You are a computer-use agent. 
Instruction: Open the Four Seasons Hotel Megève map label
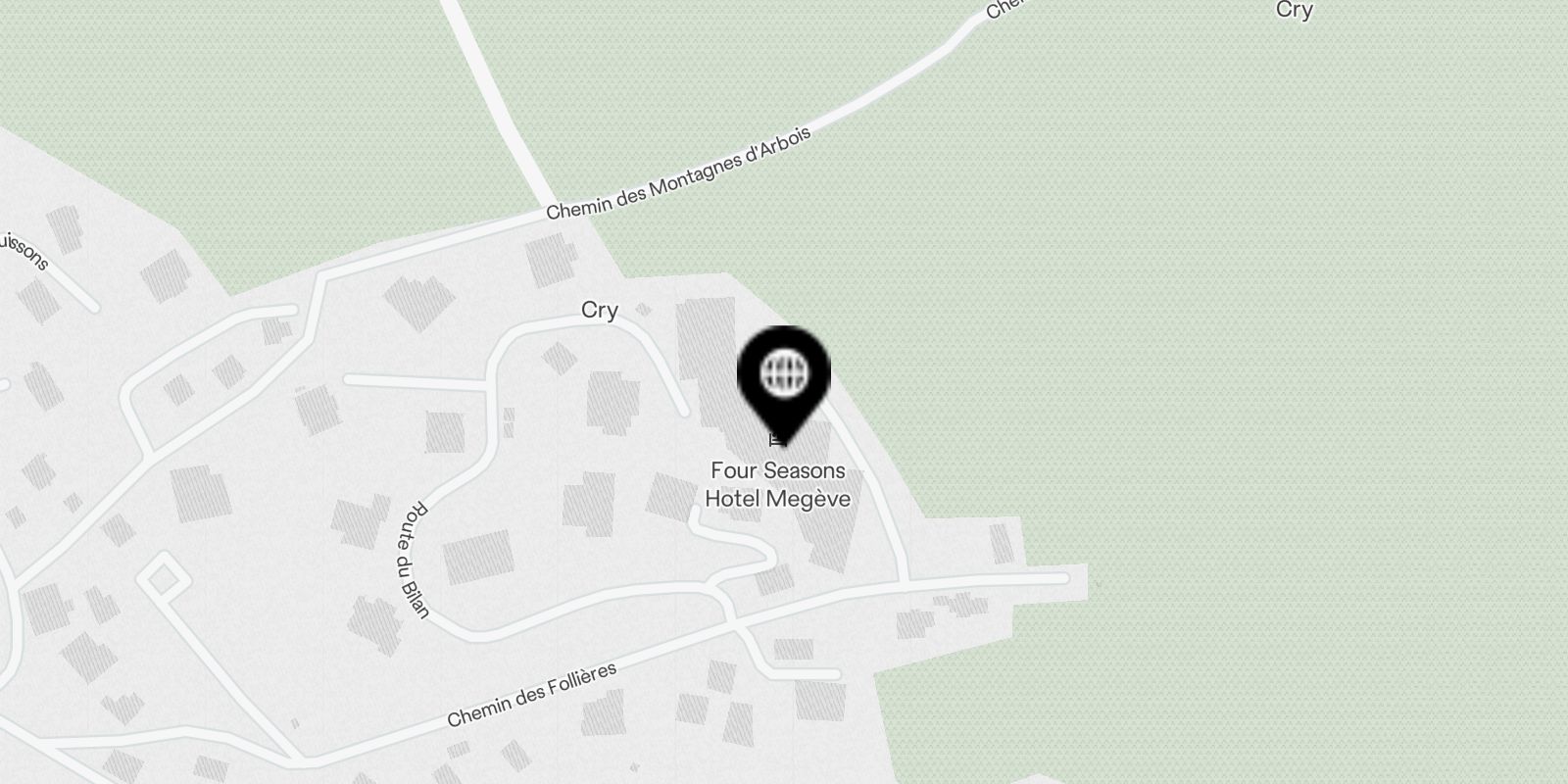(778, 484)
